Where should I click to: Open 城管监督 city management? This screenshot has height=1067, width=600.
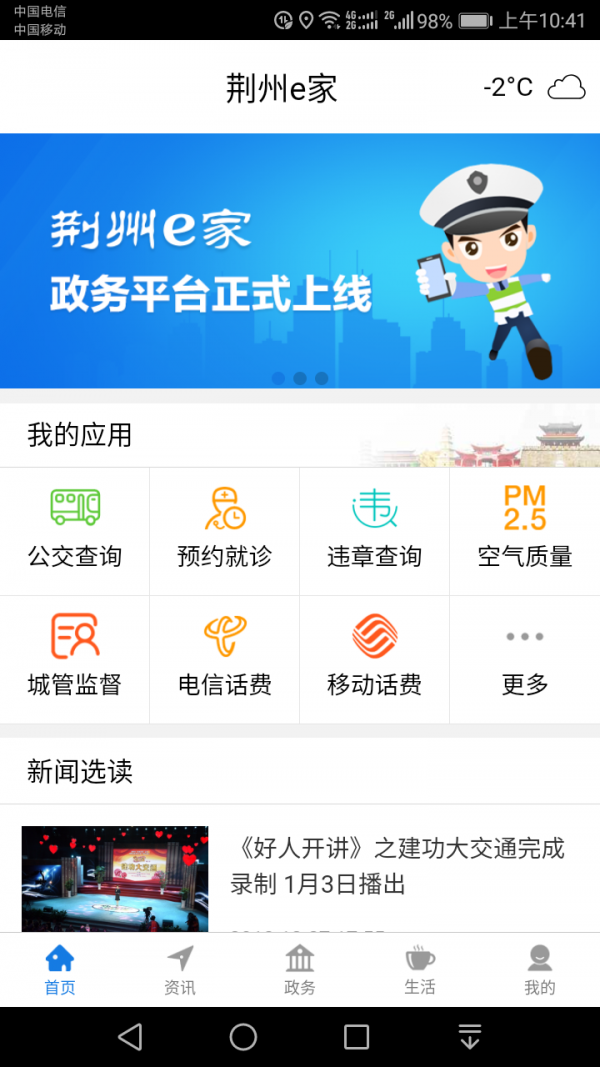(75, 658)
